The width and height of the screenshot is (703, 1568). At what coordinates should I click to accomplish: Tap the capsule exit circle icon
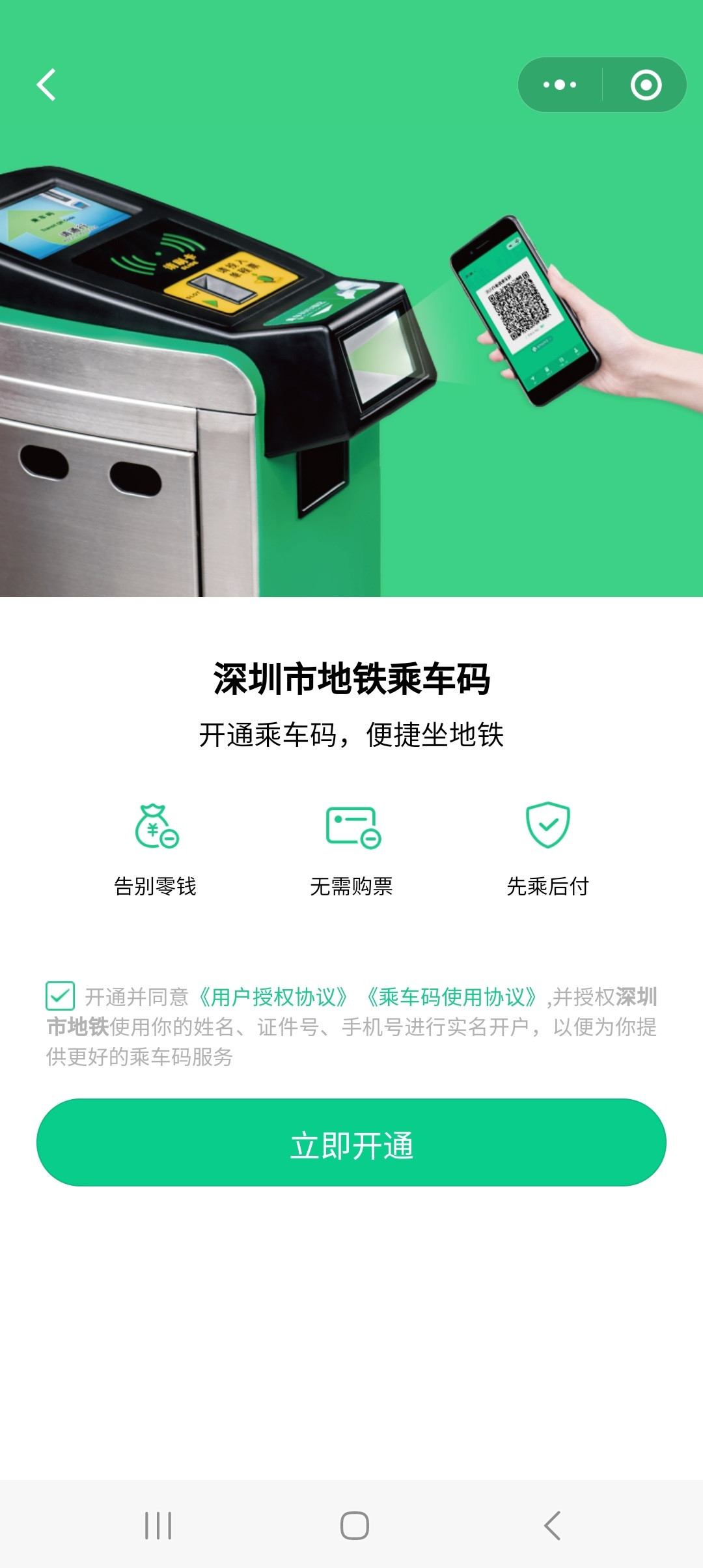point(644,84)
